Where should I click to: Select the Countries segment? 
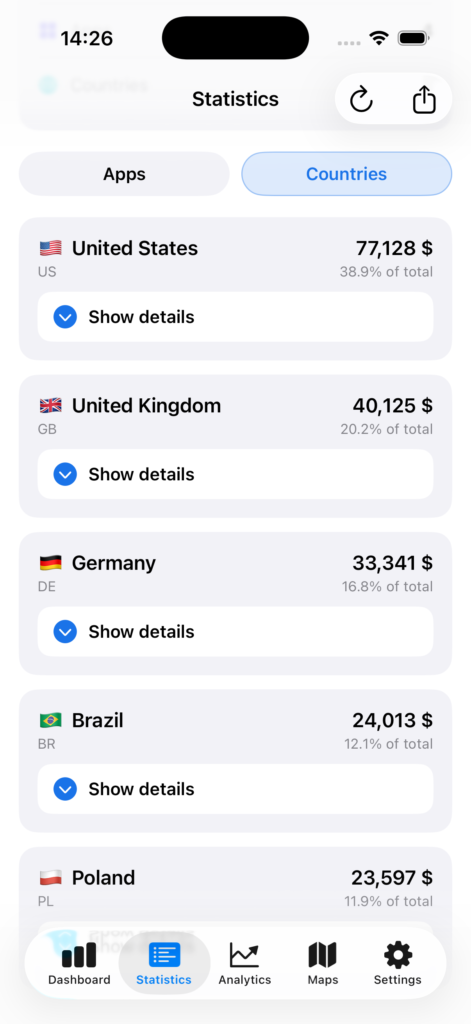[346, 174]
